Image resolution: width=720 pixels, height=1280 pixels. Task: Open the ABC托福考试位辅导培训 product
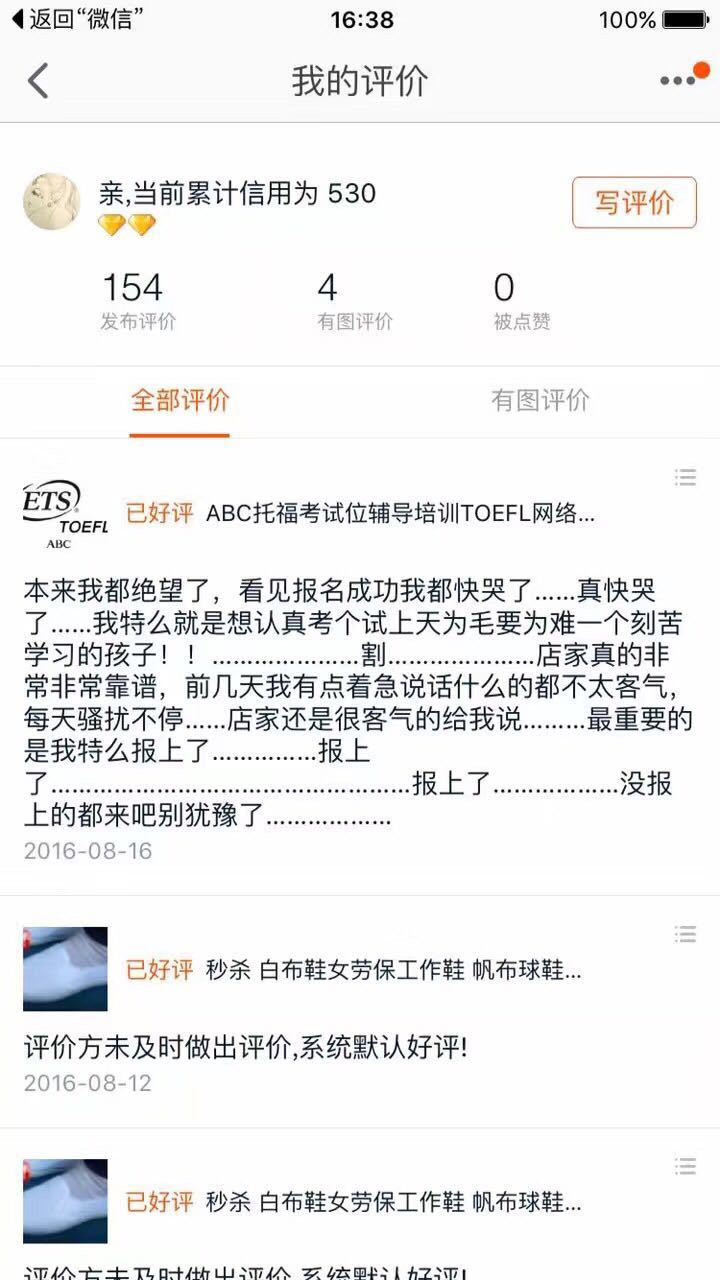pyautogui.click(x=400, y=514)
